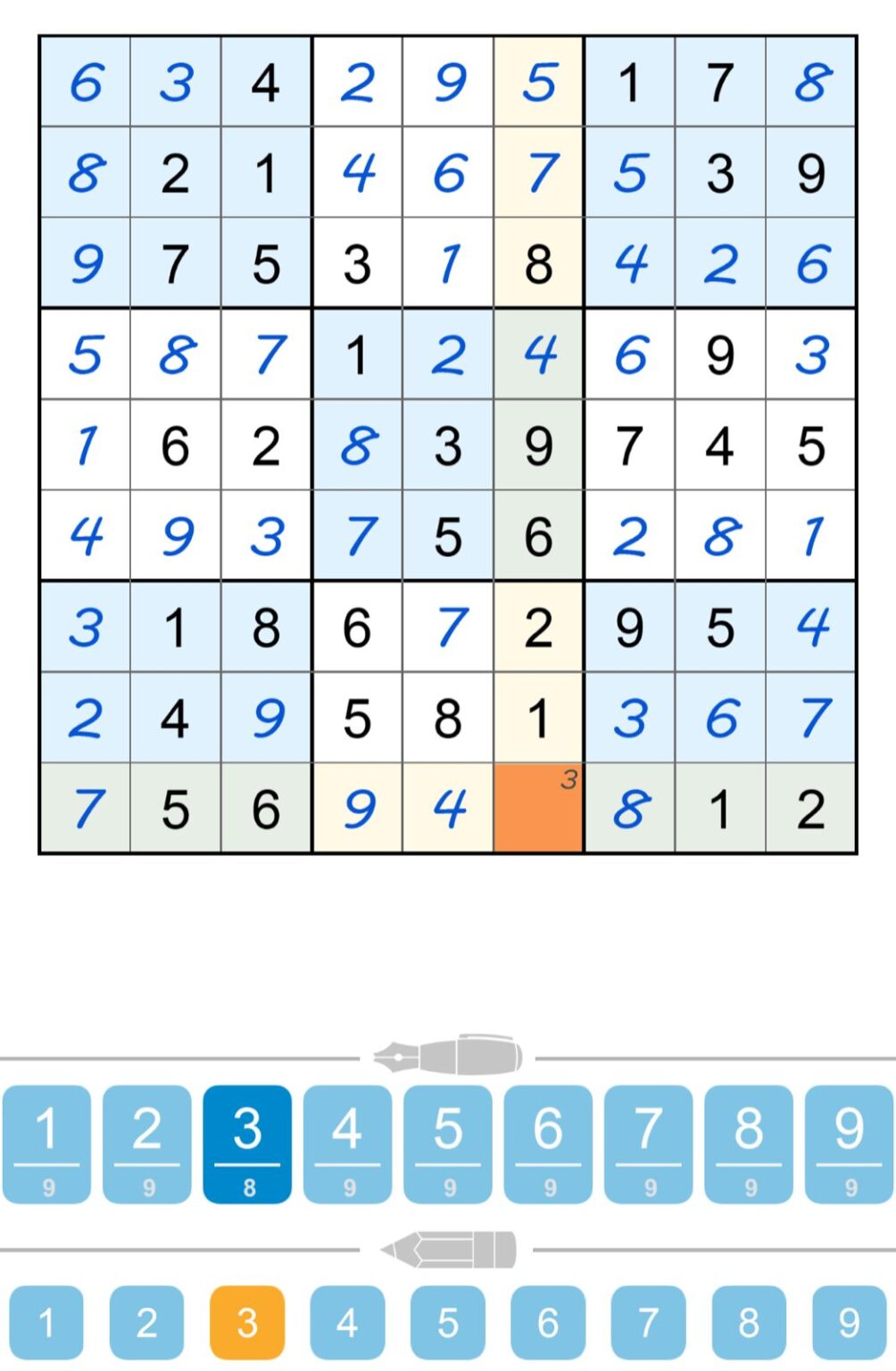896x1371 pixels.
Task: Add pencil note 1
Action: [x=46, y=1322]
